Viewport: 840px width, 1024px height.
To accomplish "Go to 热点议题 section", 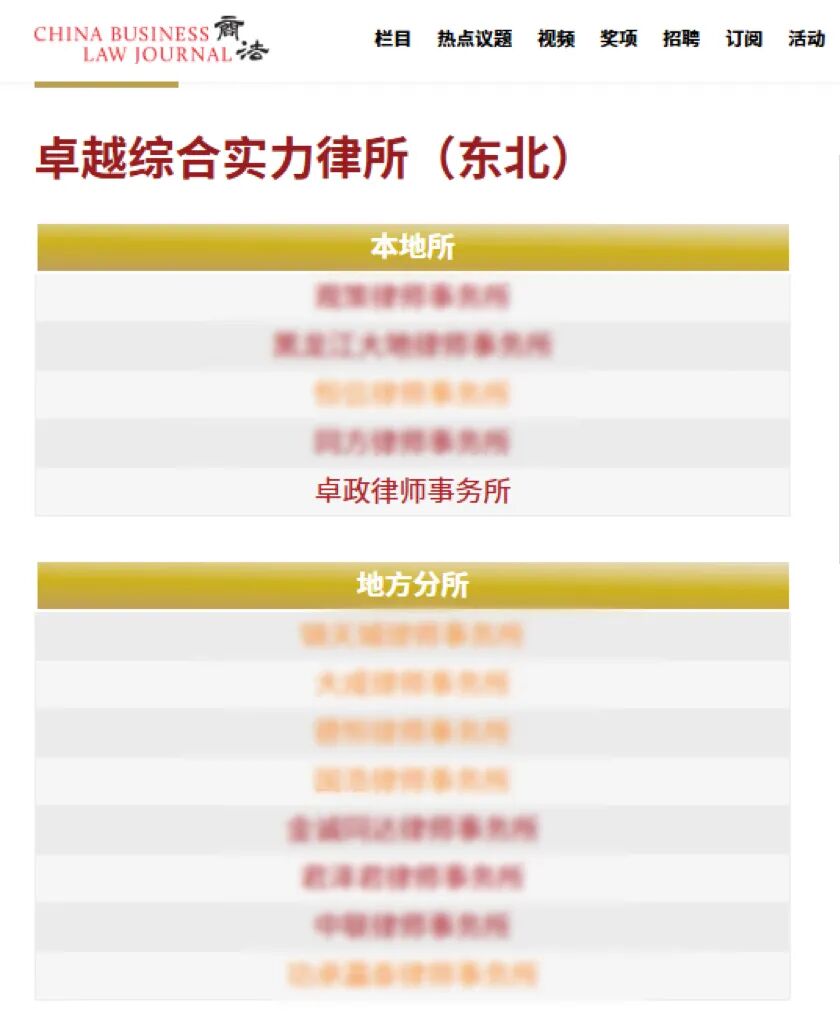I will coord(474,39).
